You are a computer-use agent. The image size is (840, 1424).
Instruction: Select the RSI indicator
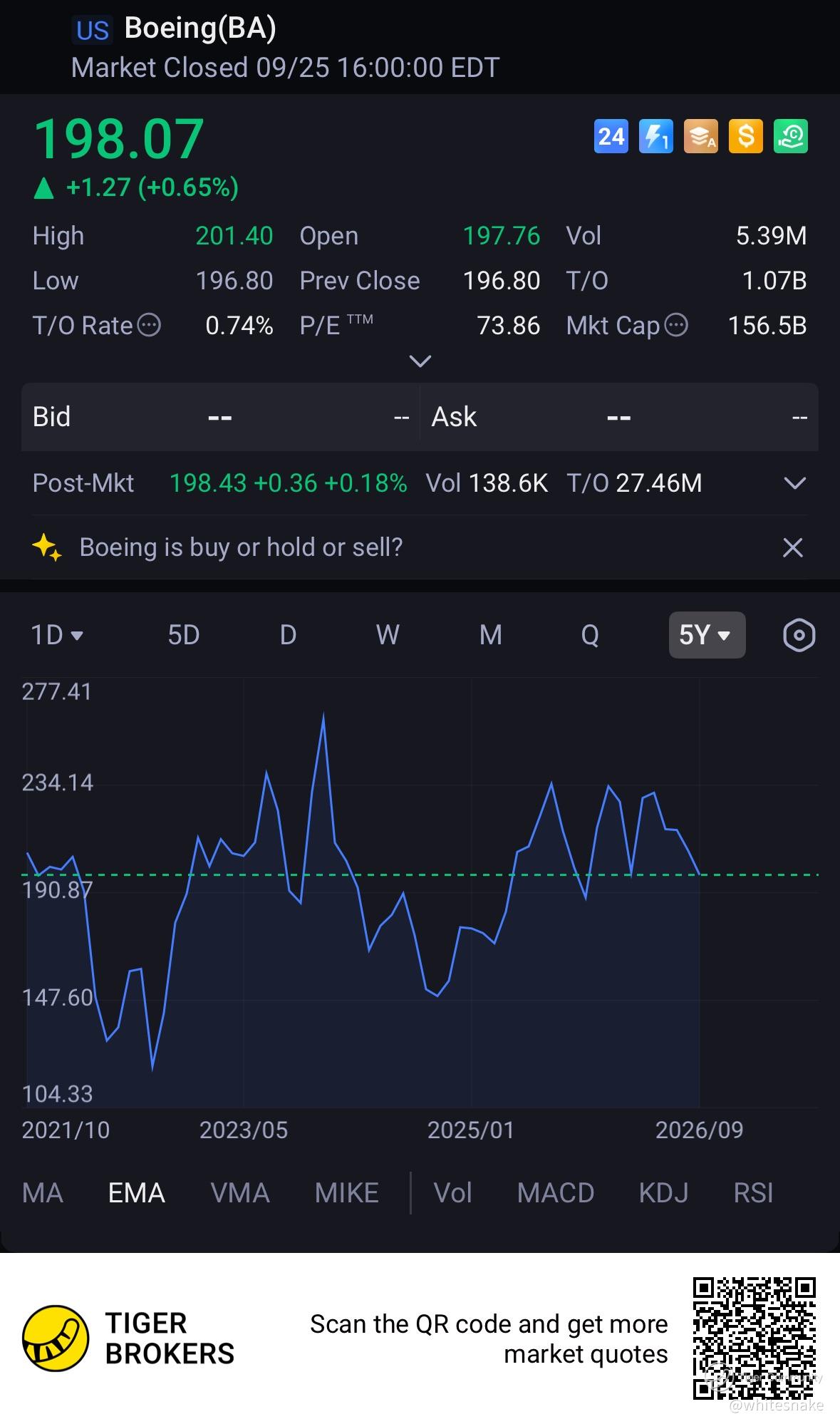(753, 1192)
